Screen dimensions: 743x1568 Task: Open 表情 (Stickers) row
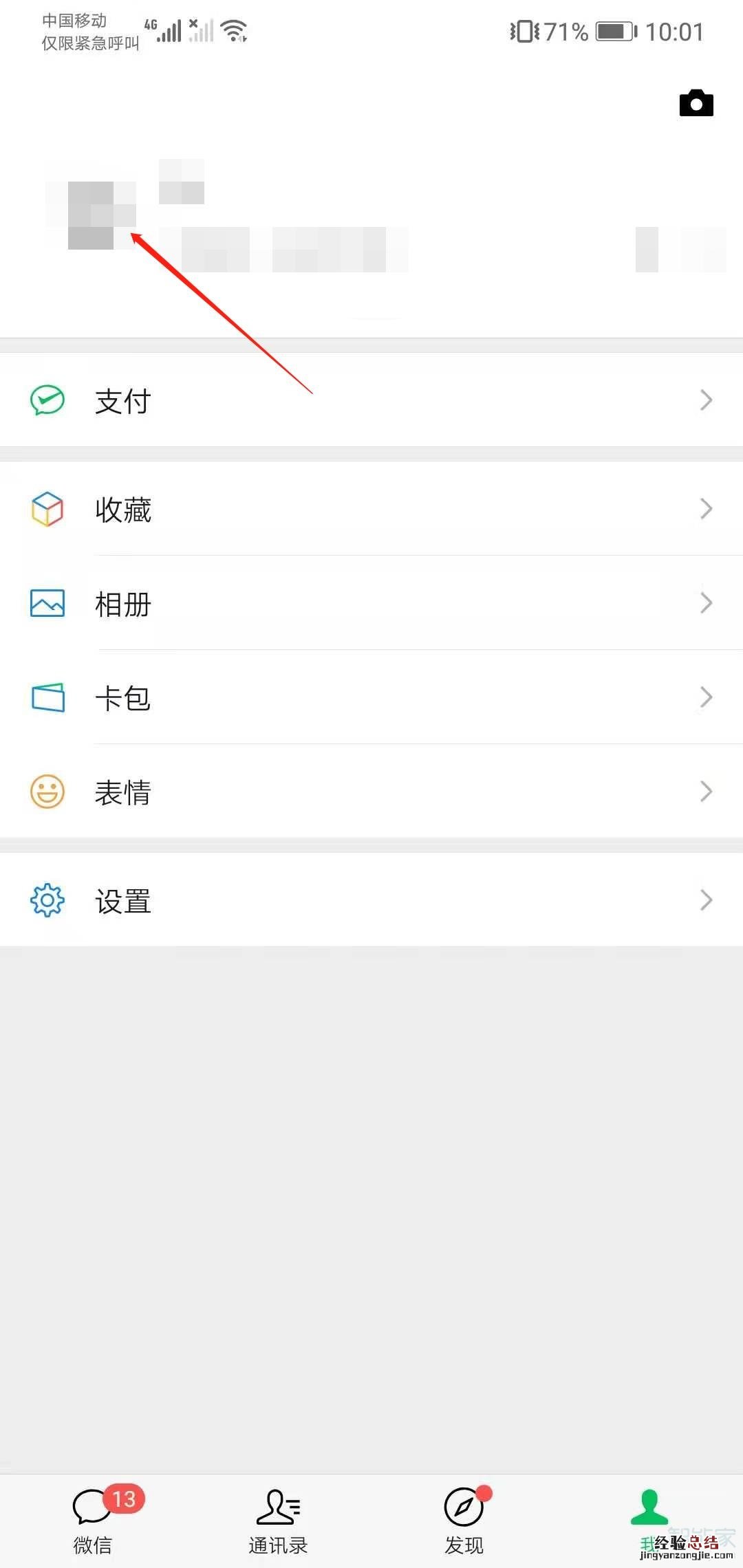click(x=371, y=792)
